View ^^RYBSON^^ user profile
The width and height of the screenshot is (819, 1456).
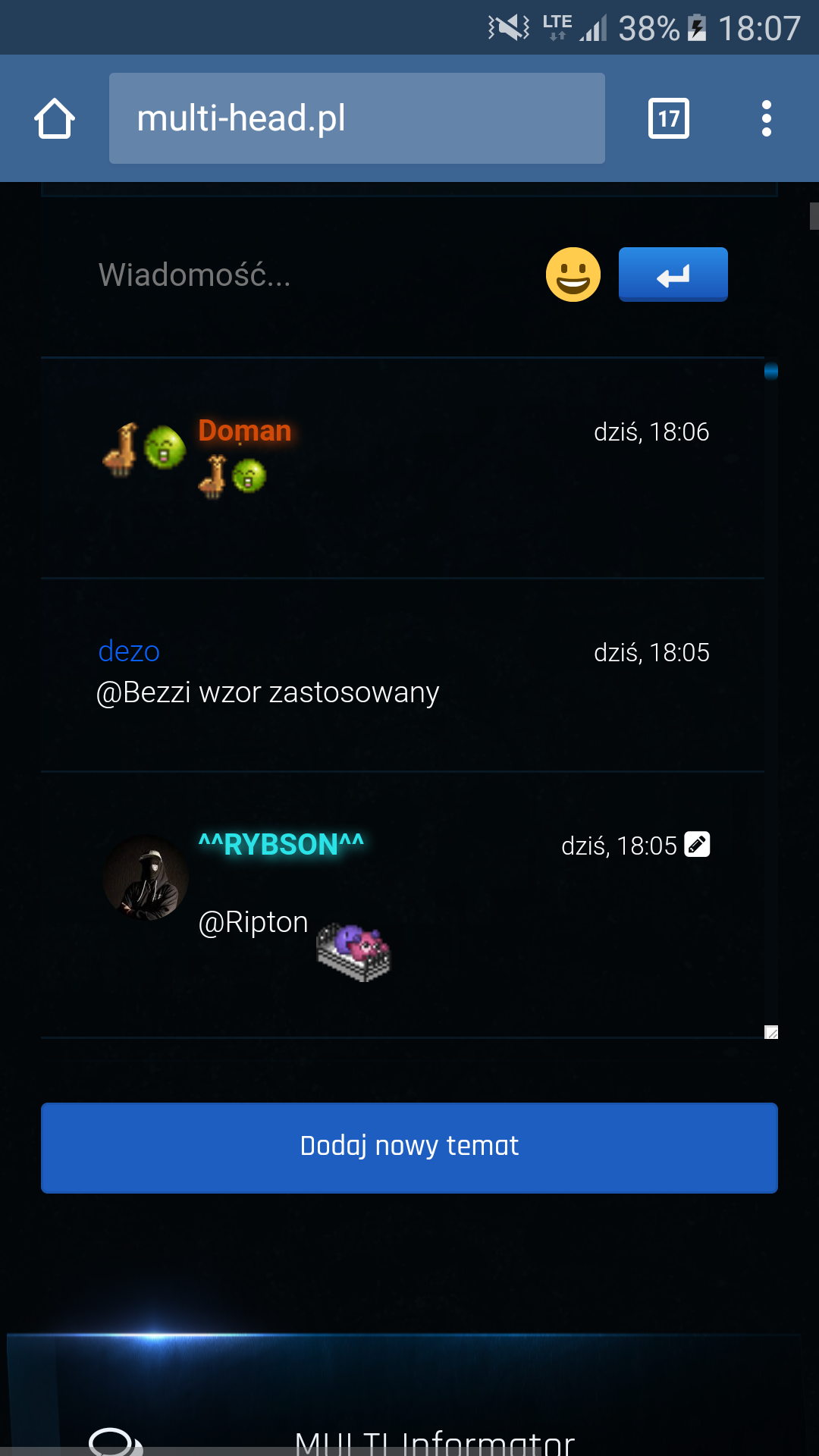click(281, 844)
